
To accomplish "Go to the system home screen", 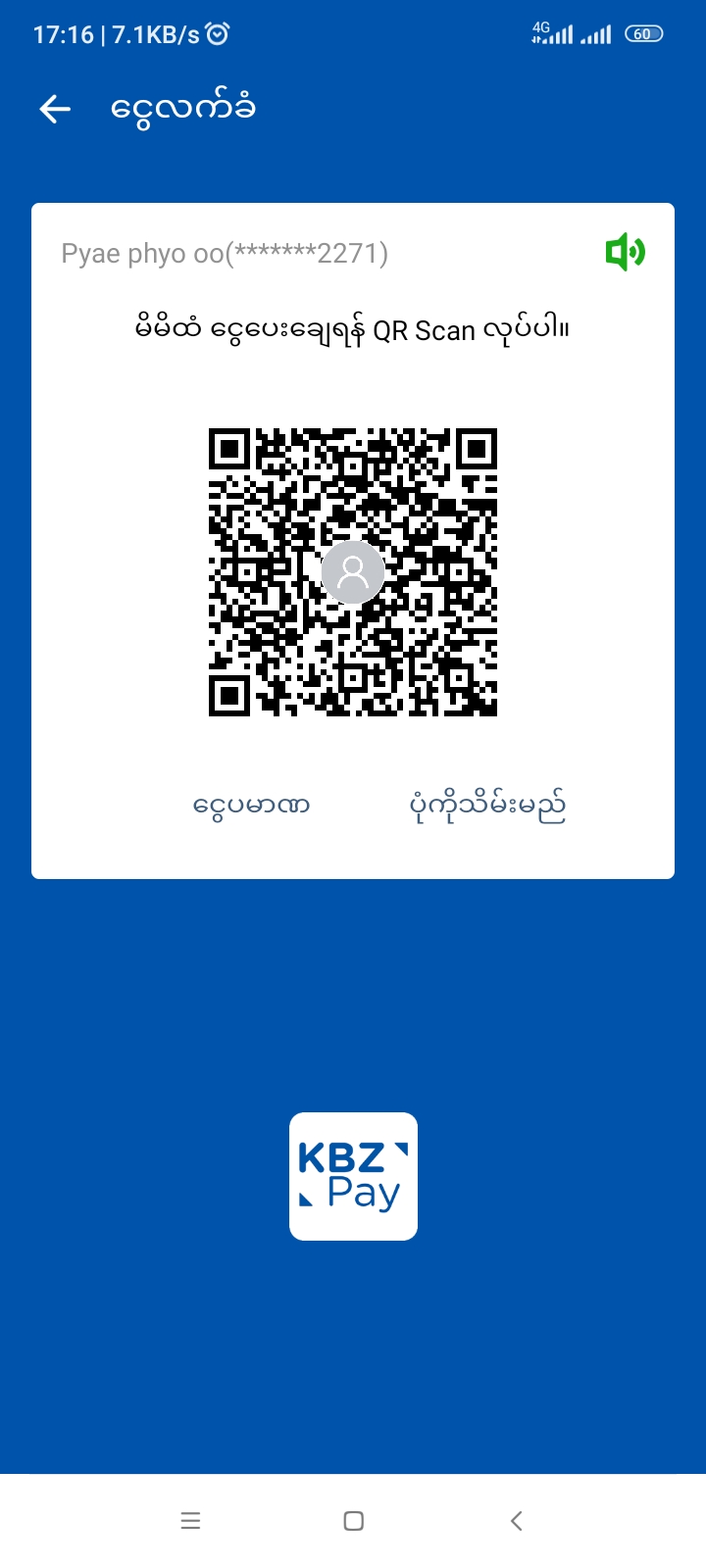I will pos(354,1520).
